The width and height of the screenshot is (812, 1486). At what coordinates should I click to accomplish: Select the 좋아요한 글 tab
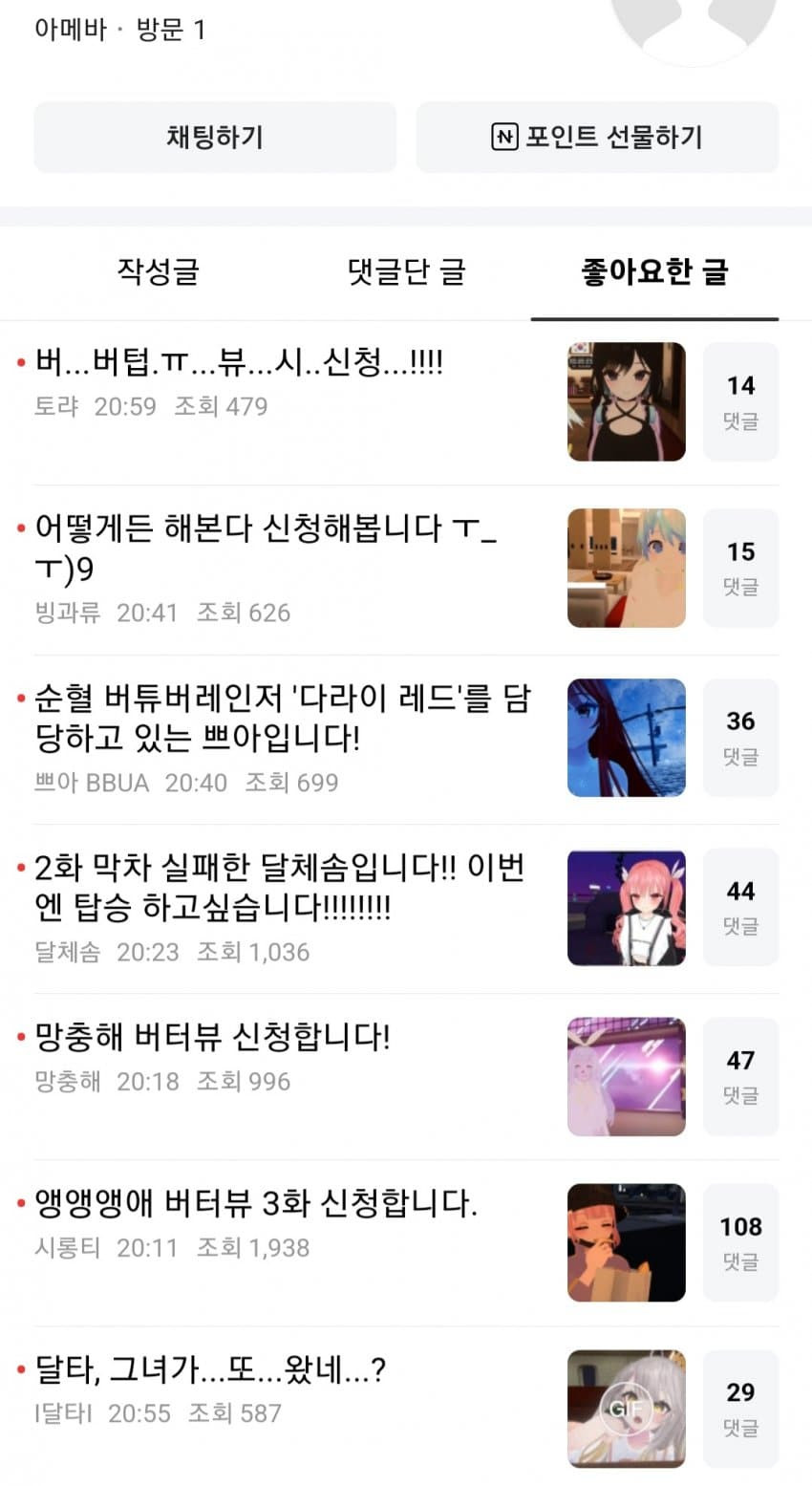[x=654, y=272]
